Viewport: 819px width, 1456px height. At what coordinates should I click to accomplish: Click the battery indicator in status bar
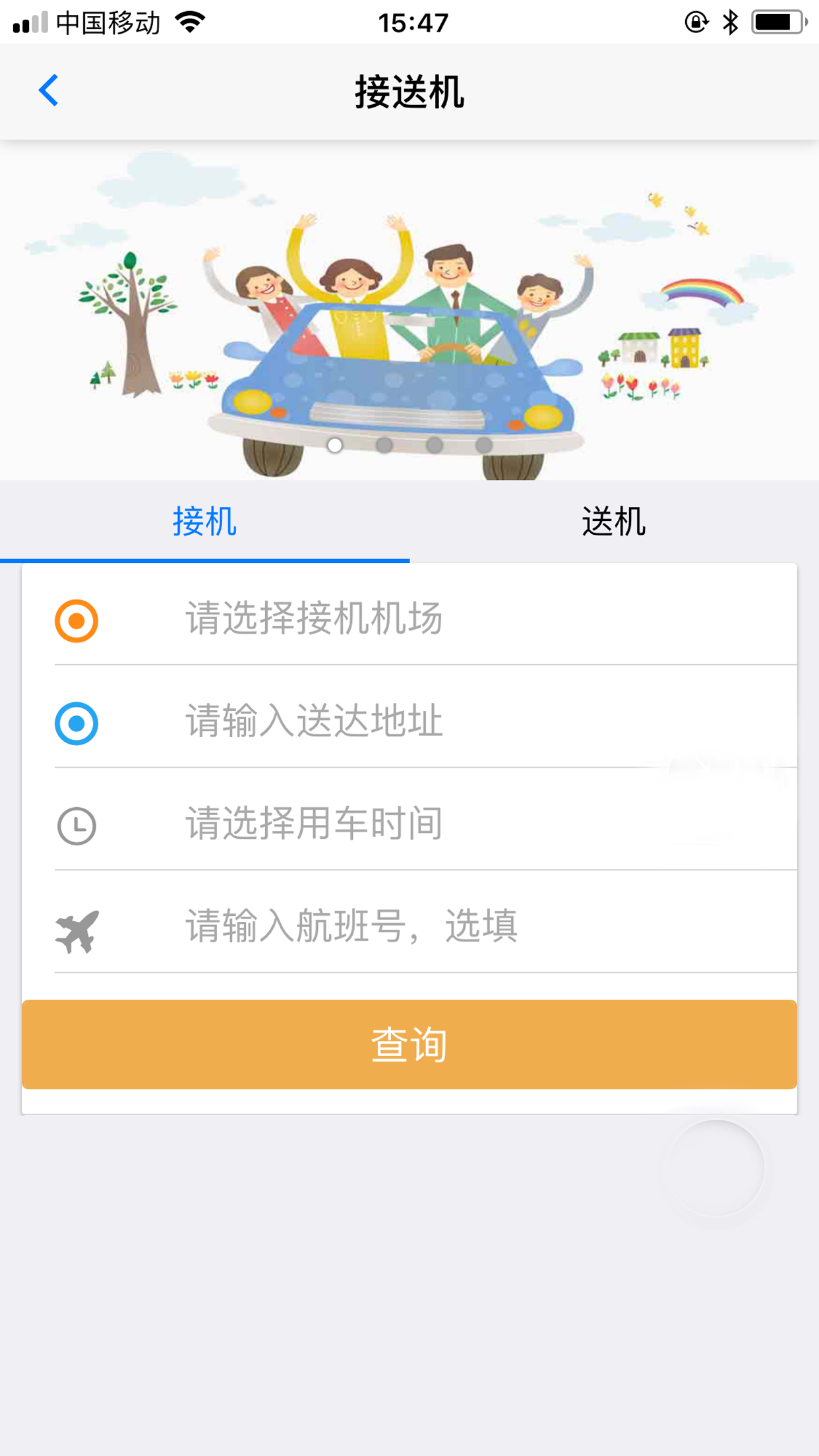(x=777, y=20)
